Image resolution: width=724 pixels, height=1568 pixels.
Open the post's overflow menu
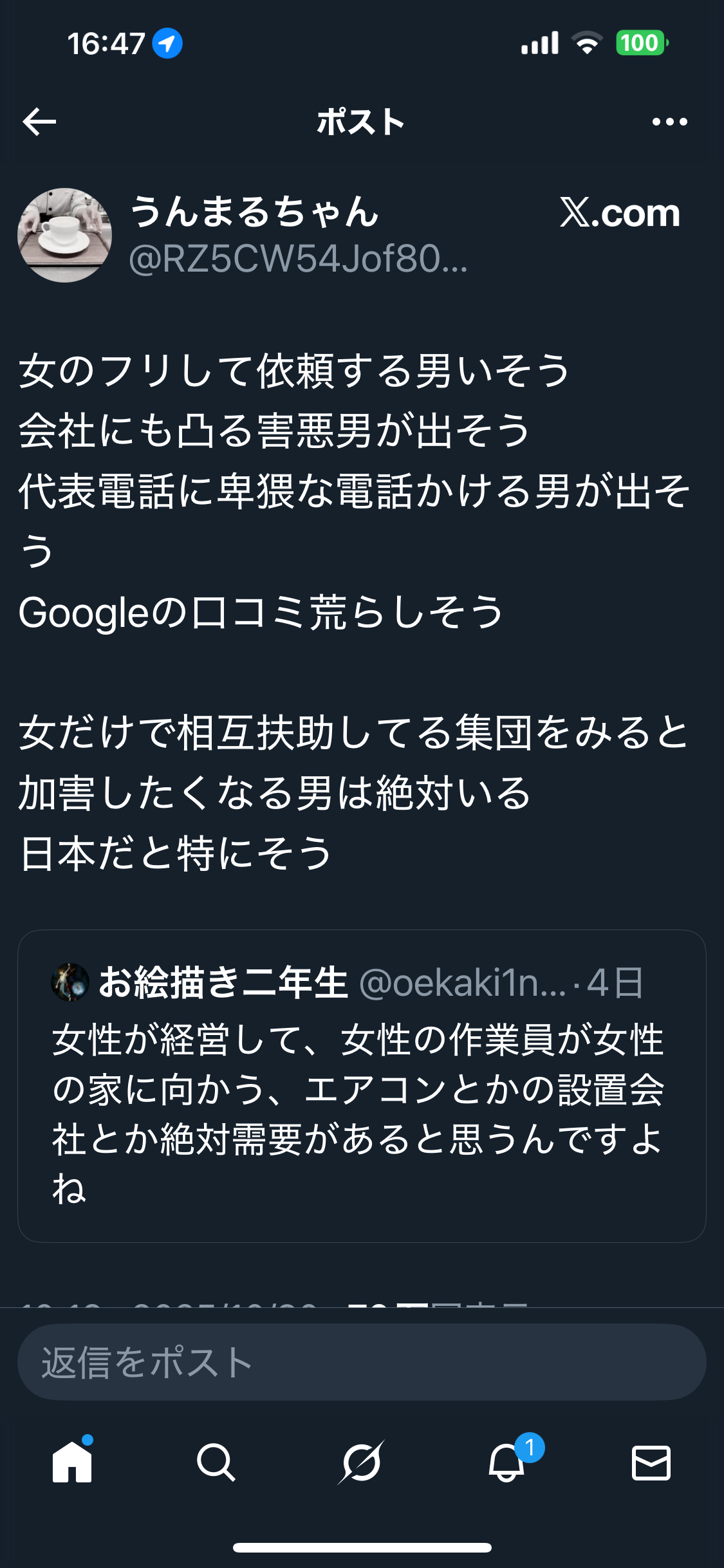click(x=669, y=122)
